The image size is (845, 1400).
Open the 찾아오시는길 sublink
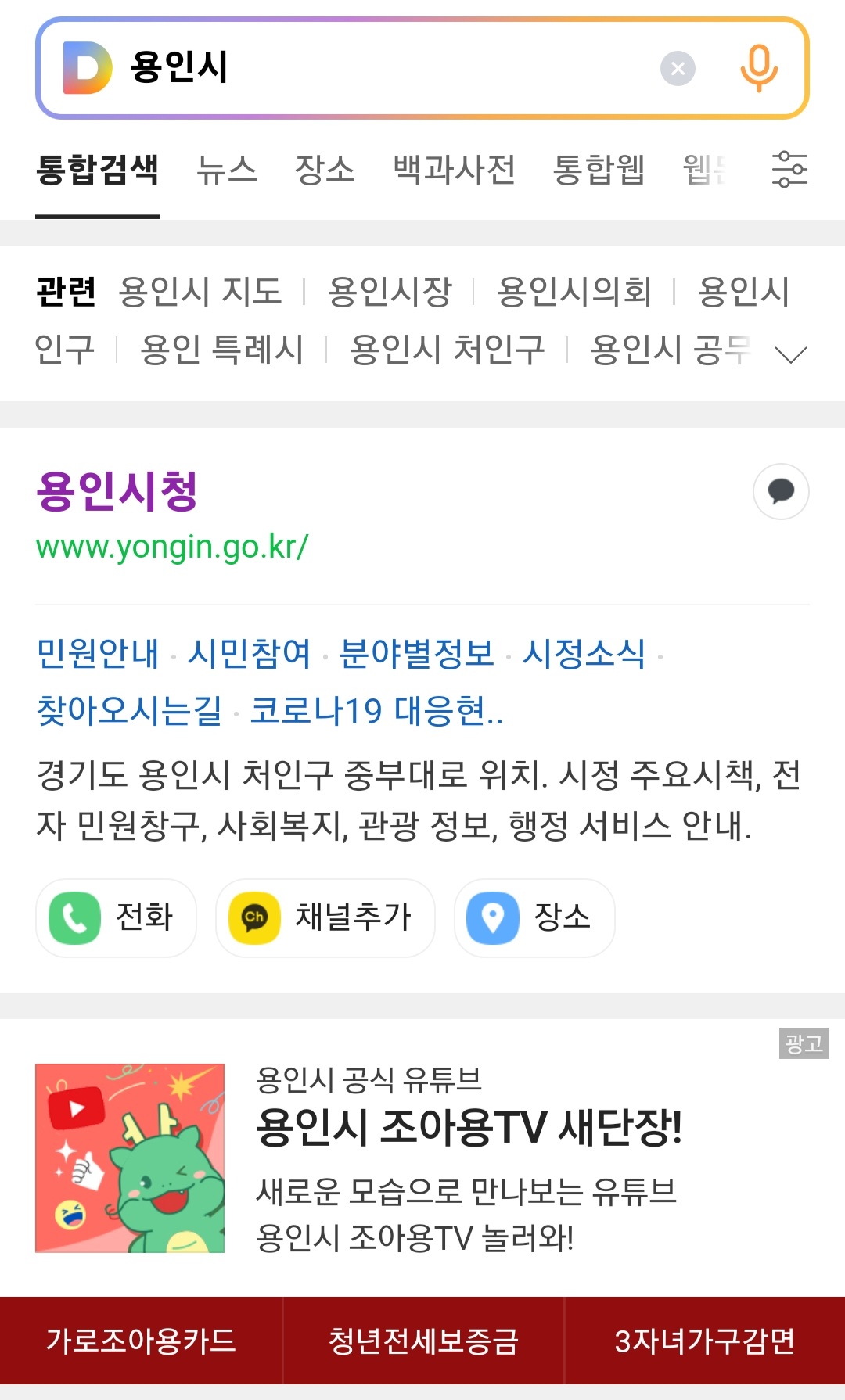[130, 711]
